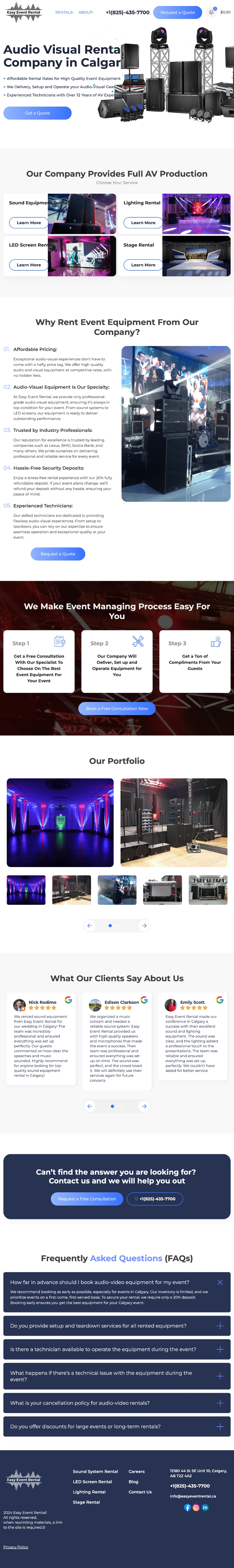Learn more about Stage Rental
Image resolution: width=234 pixels, height=1568 pixels.
coord(143,265)
